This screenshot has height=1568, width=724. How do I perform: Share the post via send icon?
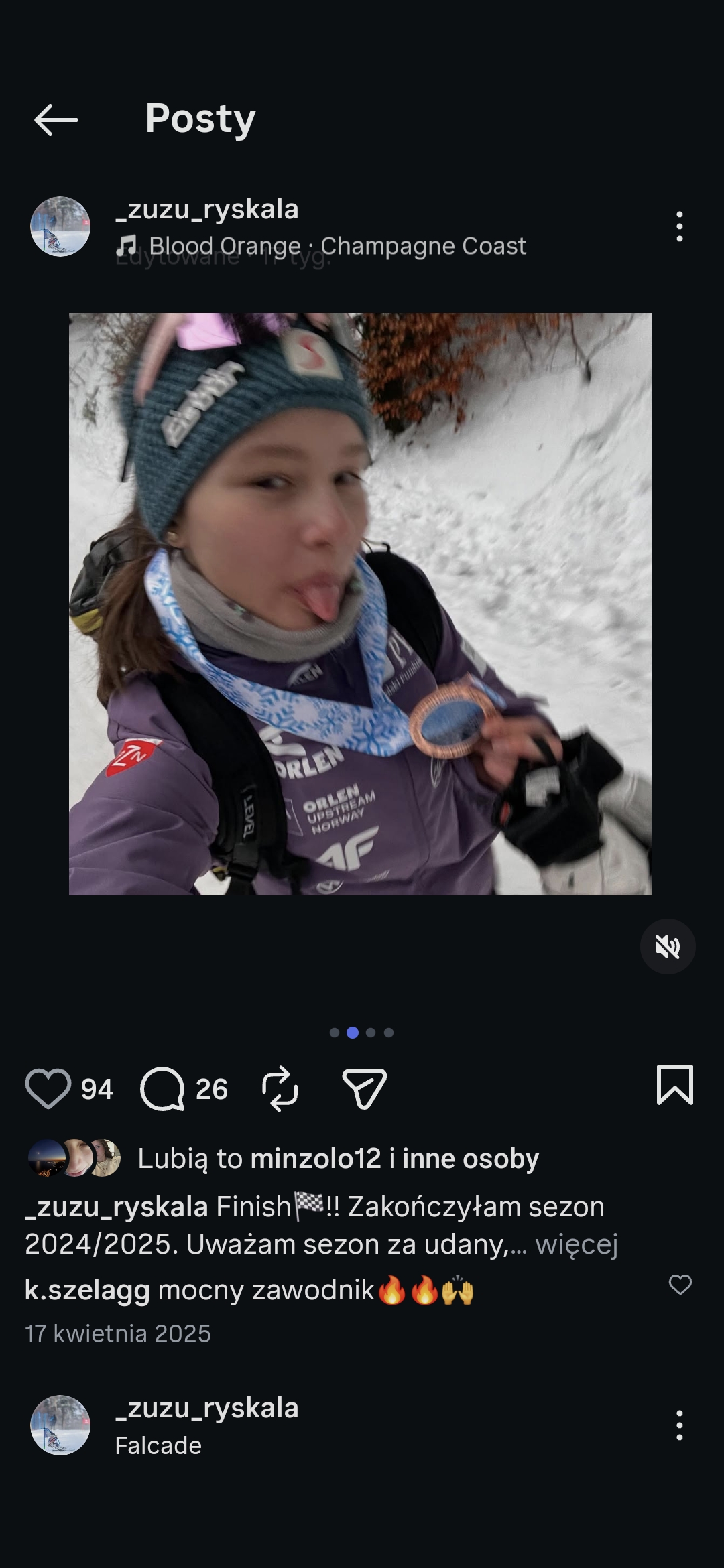coord(364,1088)
